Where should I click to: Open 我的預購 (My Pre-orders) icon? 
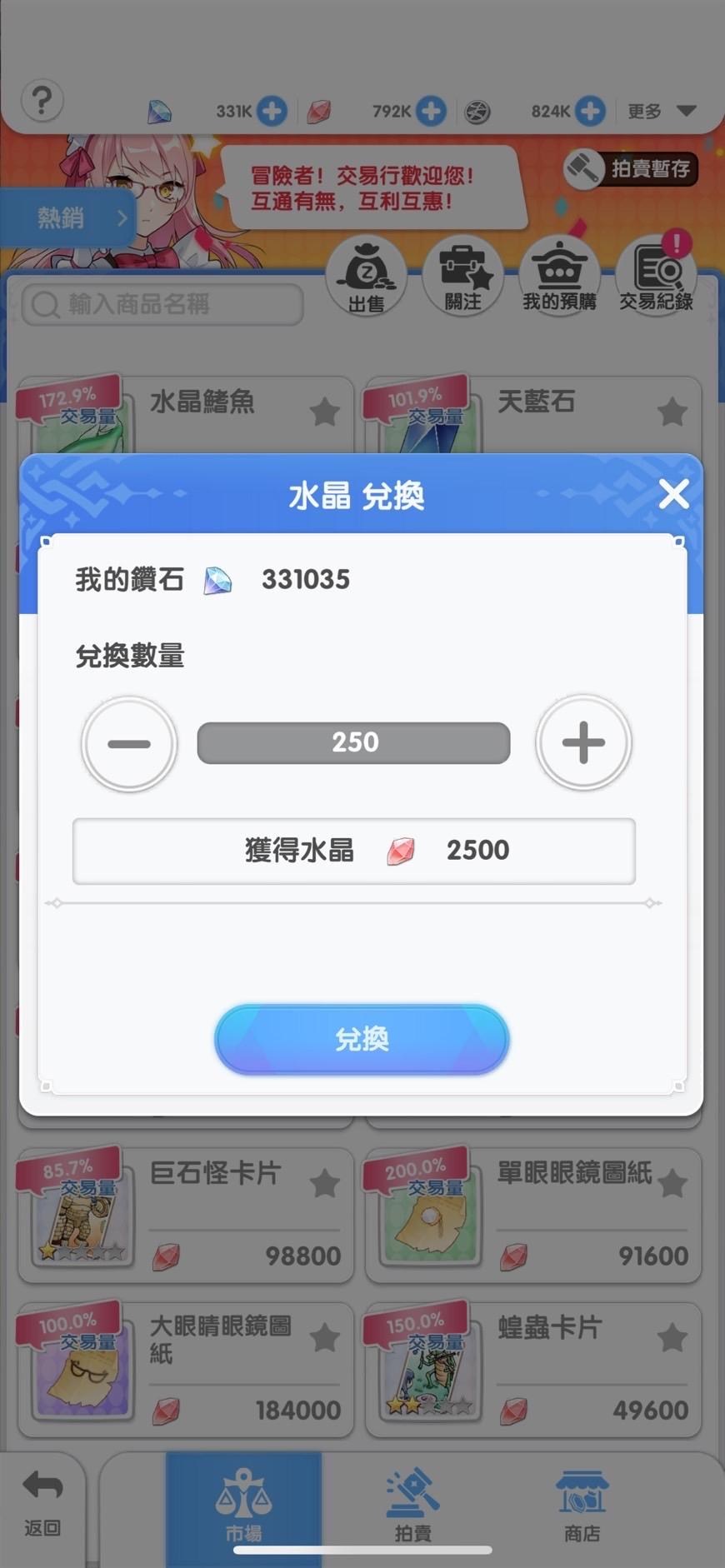click(x=558, y=275)
